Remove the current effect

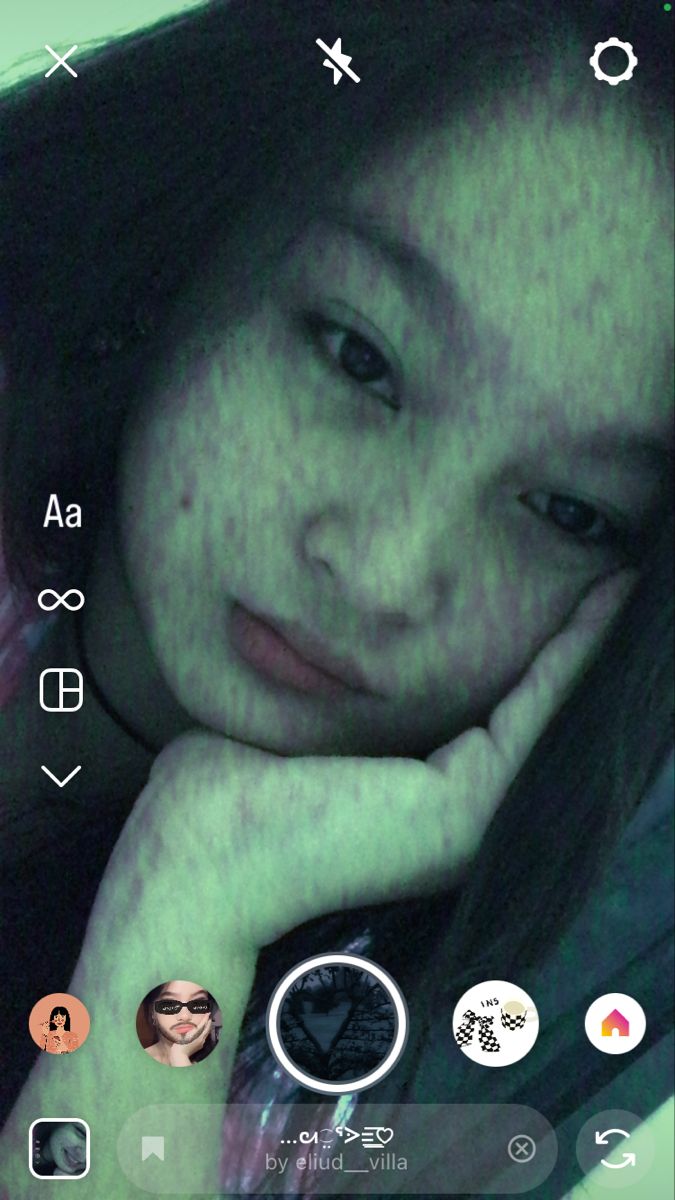521,1149
